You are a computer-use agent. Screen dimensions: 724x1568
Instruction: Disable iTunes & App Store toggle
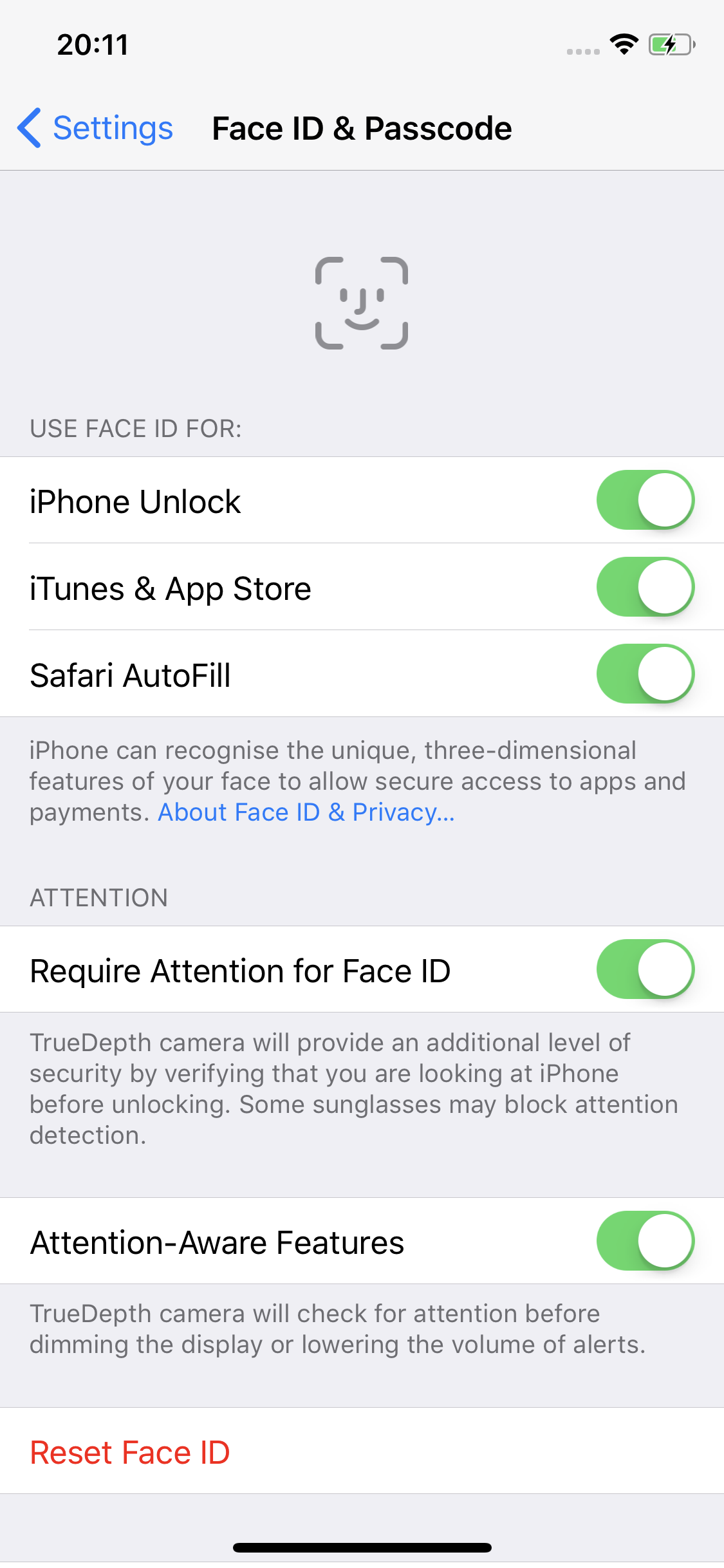pyautogui.click(x=645, y=587)
